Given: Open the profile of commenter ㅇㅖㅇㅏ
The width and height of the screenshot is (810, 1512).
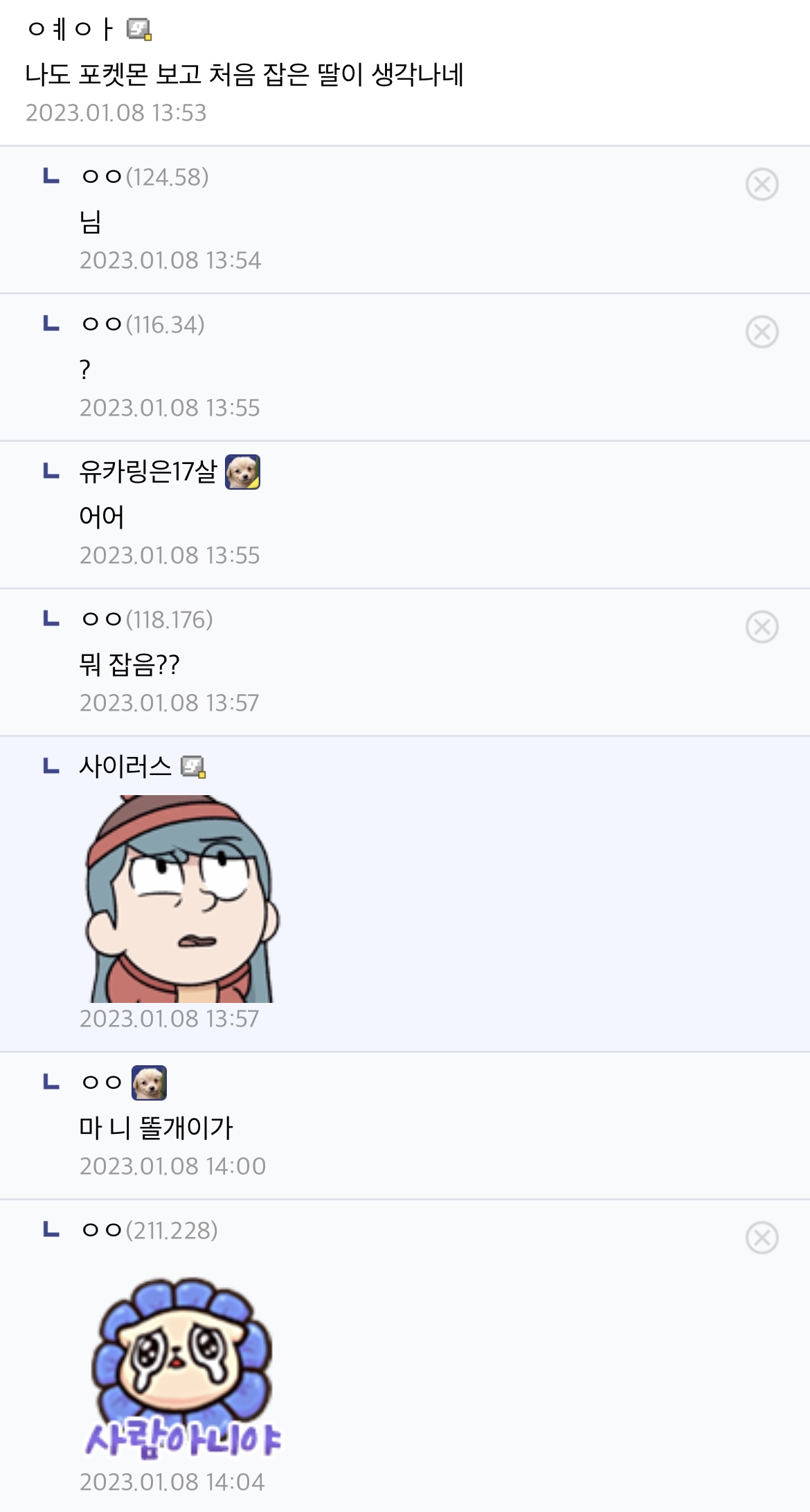Looking at the screenshot, I should point(69,29).
